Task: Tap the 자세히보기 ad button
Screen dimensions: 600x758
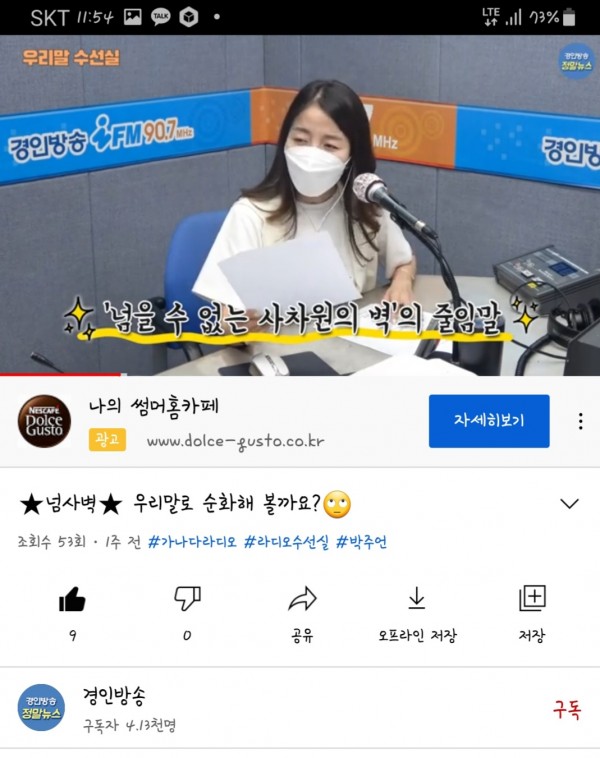Action: (489, 421)
